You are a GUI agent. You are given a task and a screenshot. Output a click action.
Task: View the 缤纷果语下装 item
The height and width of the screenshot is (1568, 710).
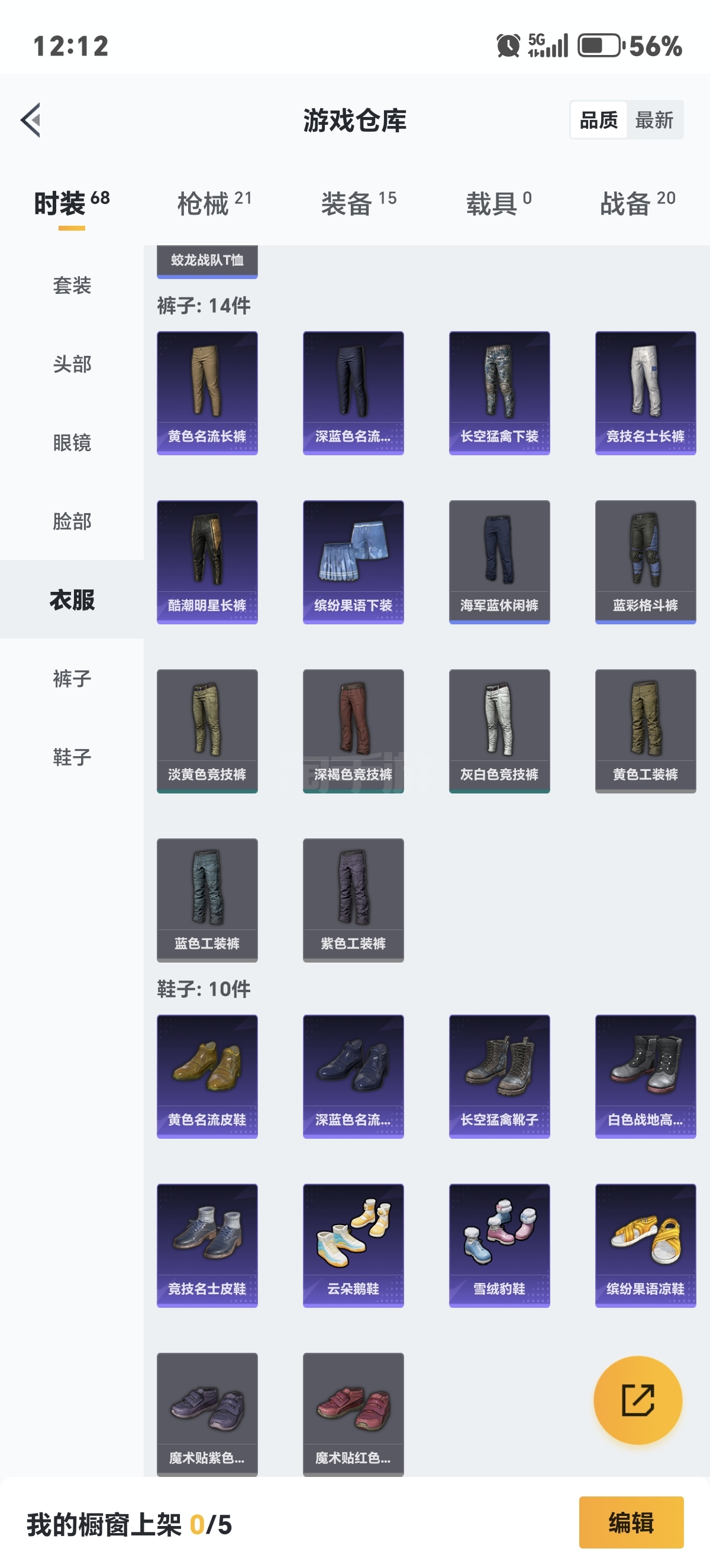coord(353,562)
